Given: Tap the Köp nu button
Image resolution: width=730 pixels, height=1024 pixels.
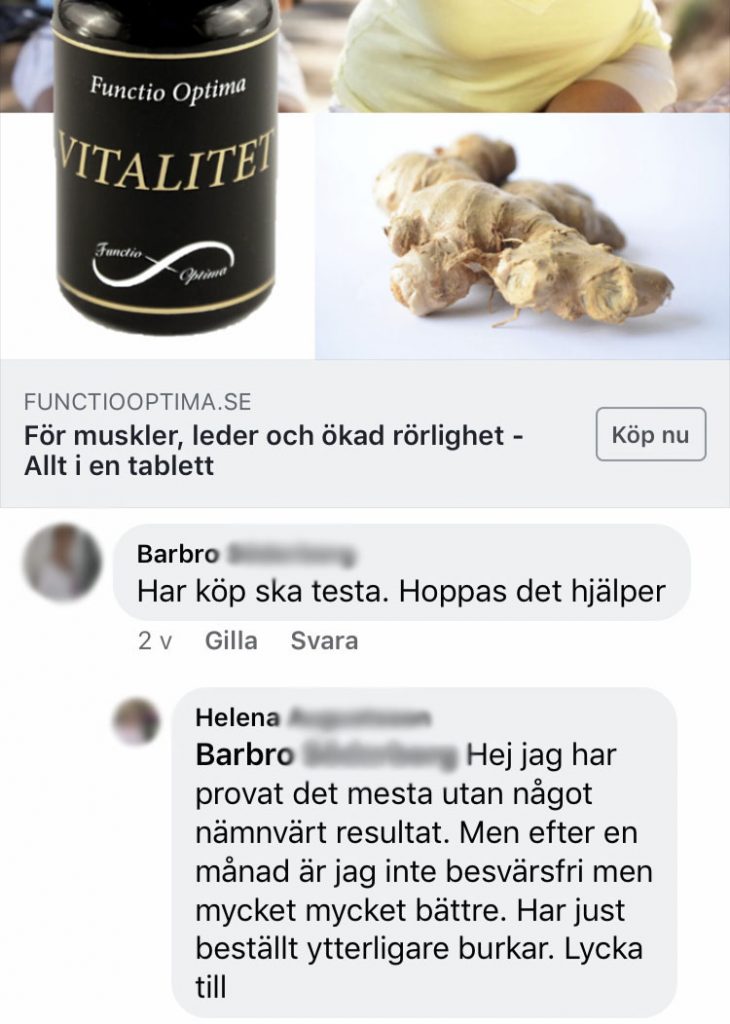Looking at the screenshot, I should click(x=650, y=435).
